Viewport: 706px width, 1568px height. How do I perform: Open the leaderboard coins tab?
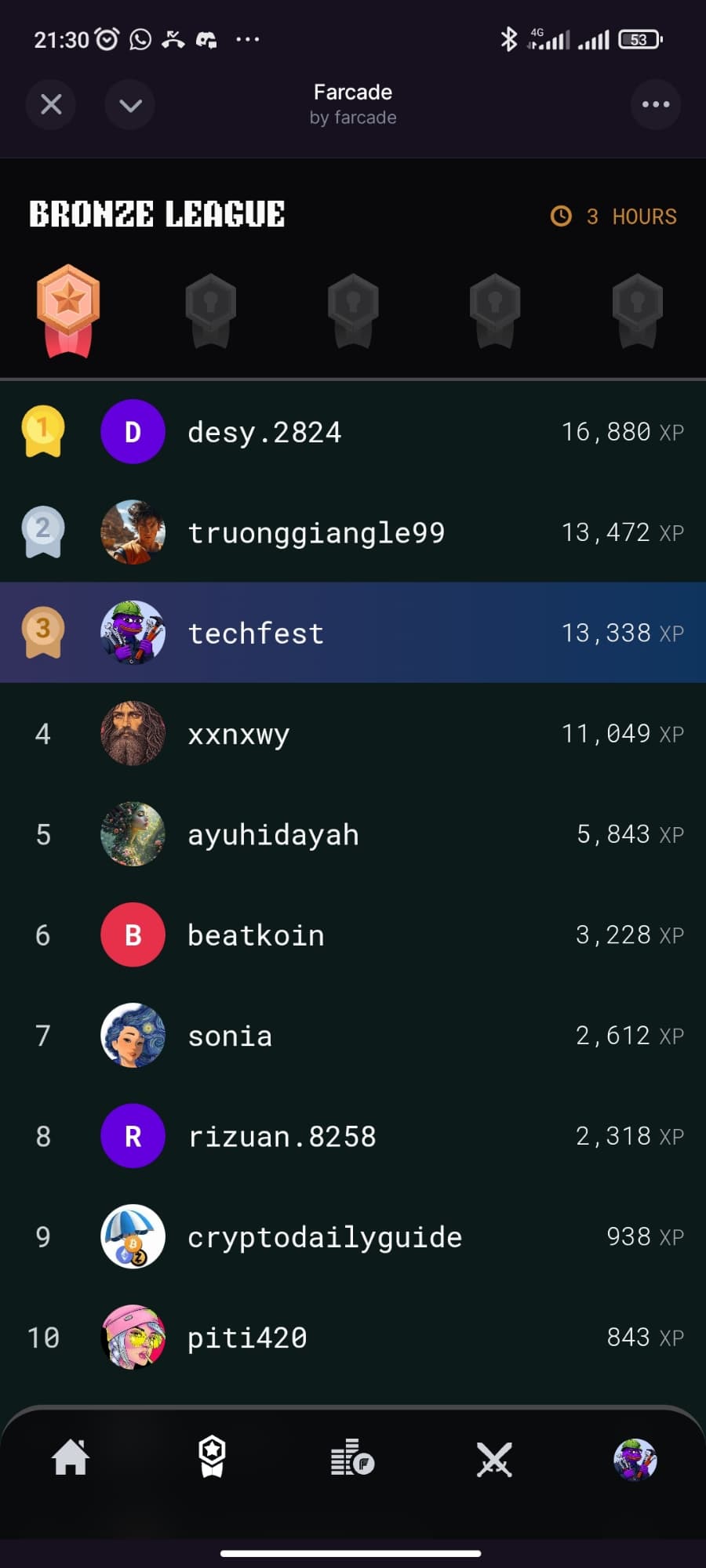click(352, 1458)
